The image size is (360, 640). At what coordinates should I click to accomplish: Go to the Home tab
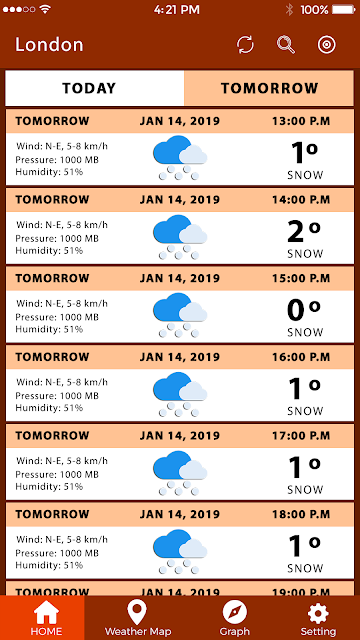(42, 618)
